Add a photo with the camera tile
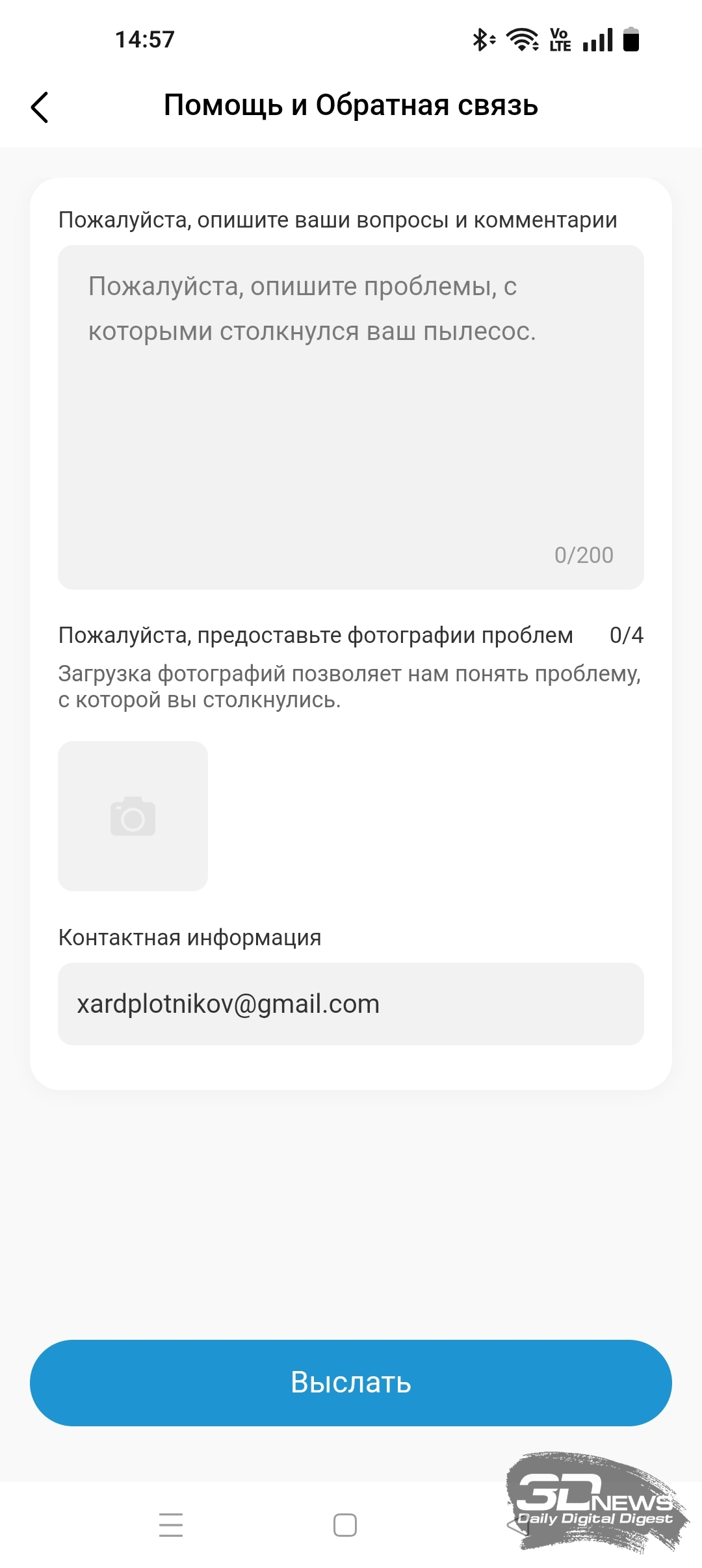The height and width of the screenshot is (1568, 702). click(x=133, y=816)
